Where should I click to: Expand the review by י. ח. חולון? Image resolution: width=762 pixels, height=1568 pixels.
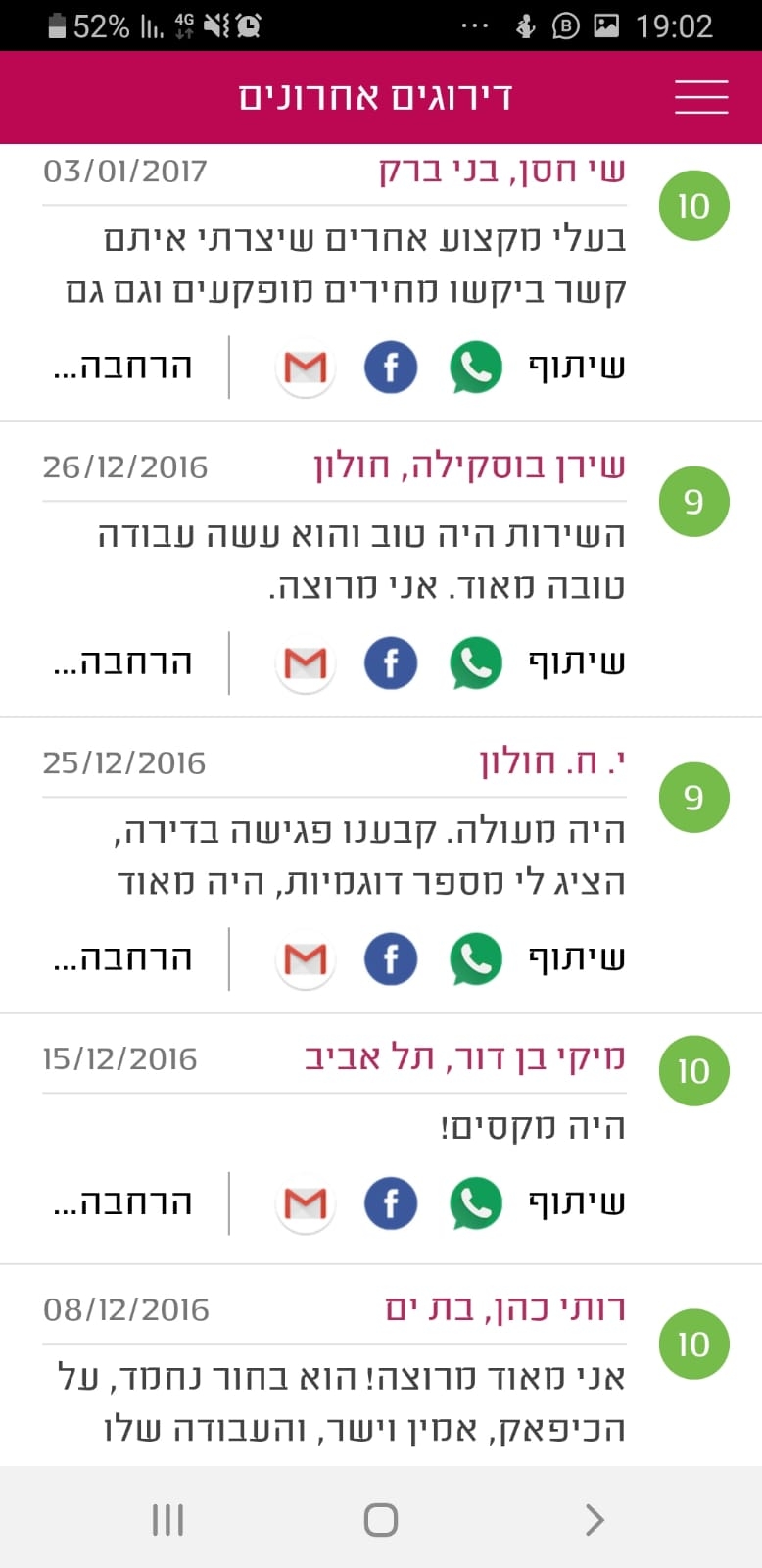click(x=122, y=959)
